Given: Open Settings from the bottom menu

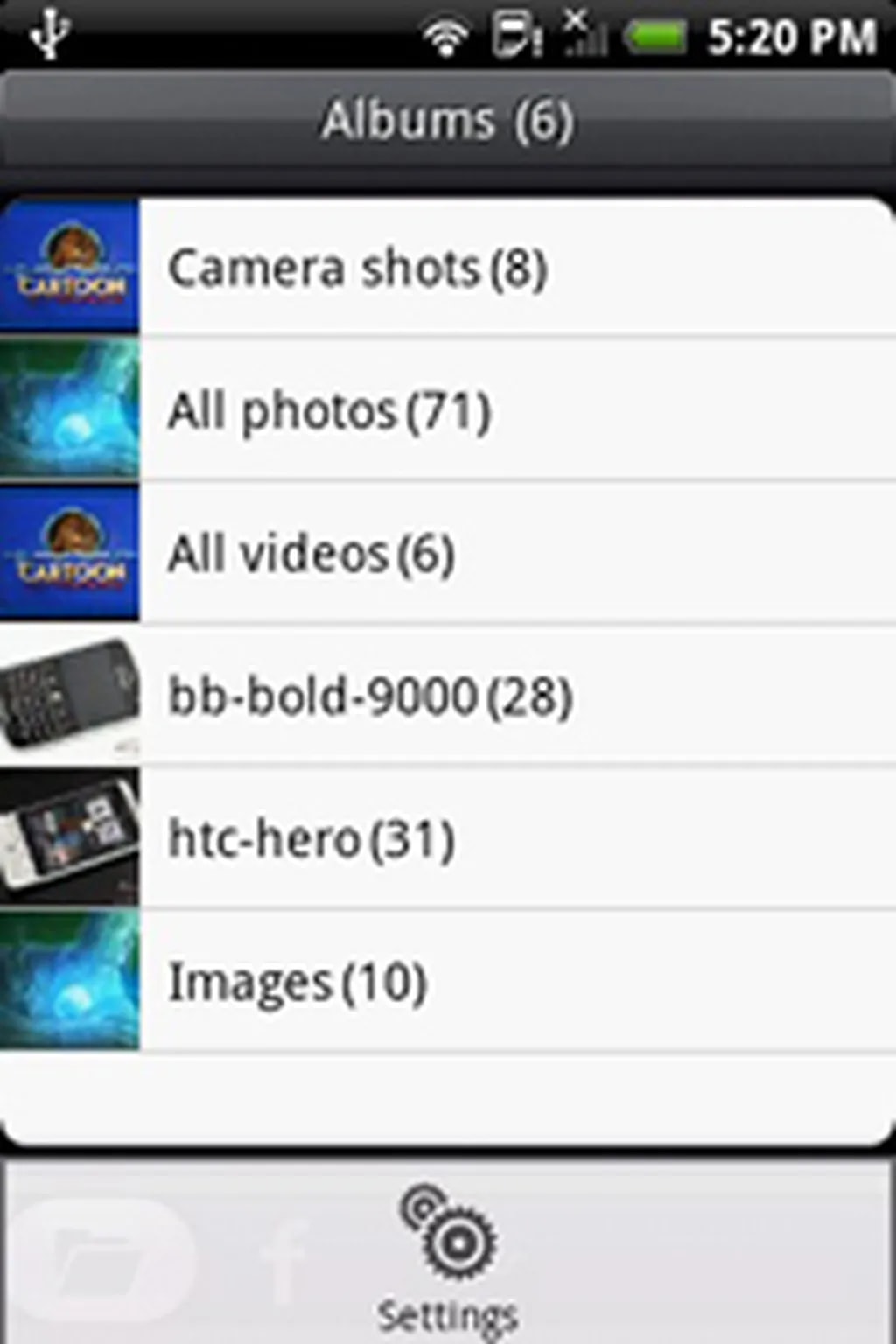Looking at the screenshot, I should 448,1260.
